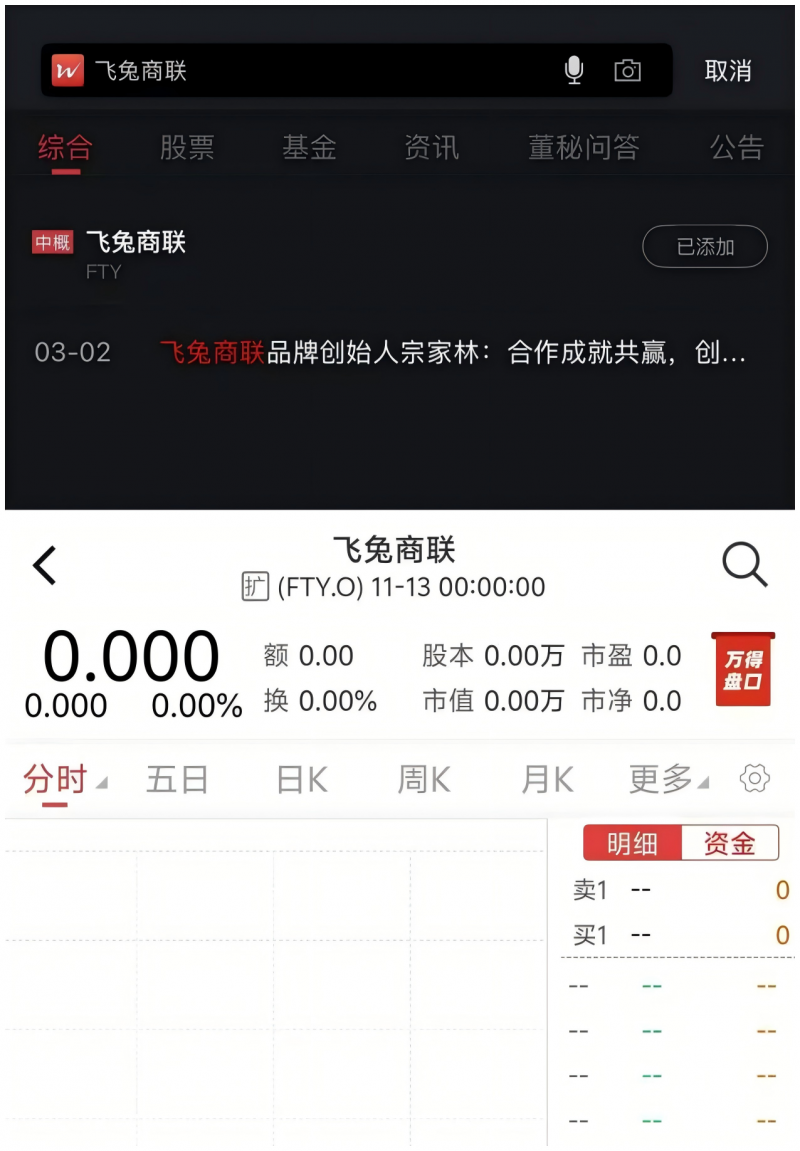Select the 董秘问答 tab
The image size is (800, 1151).
point(583,148)
